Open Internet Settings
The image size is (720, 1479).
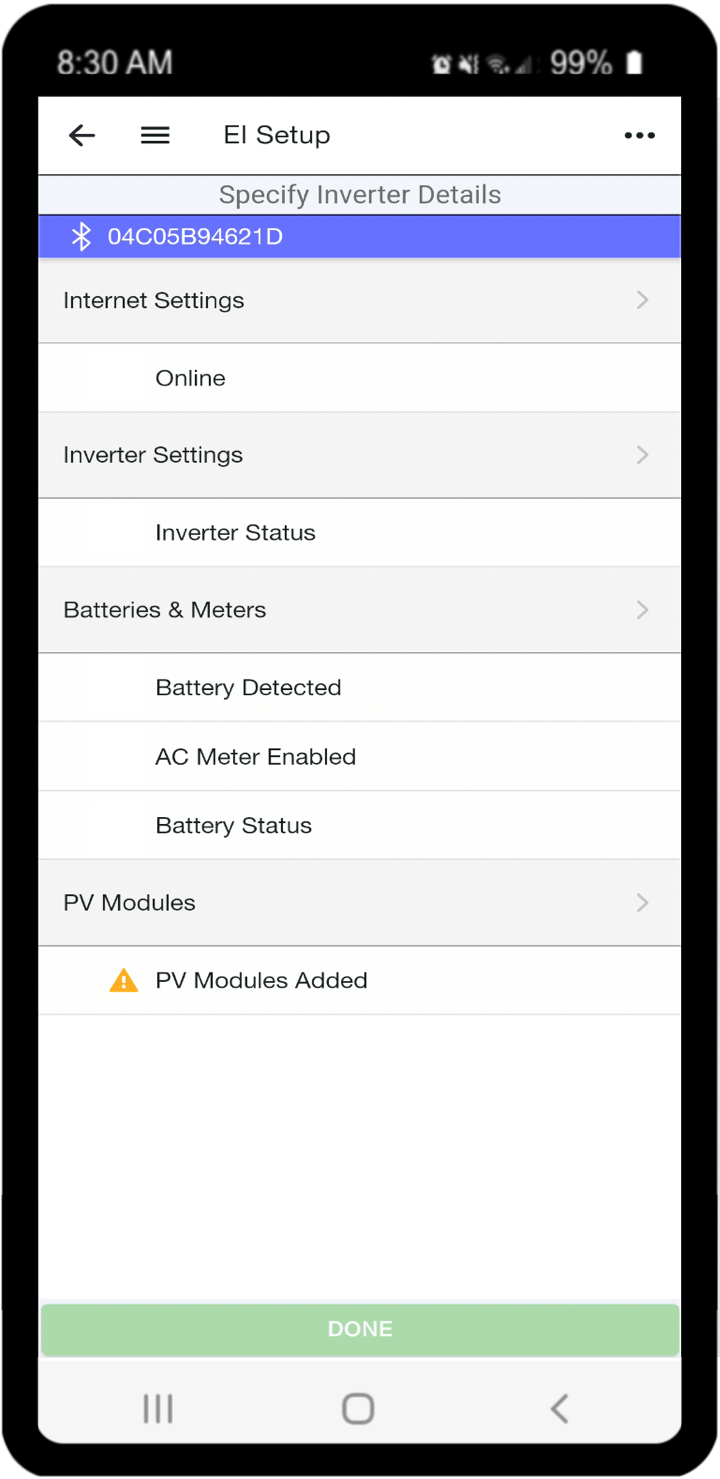click(x=360, y=300)
